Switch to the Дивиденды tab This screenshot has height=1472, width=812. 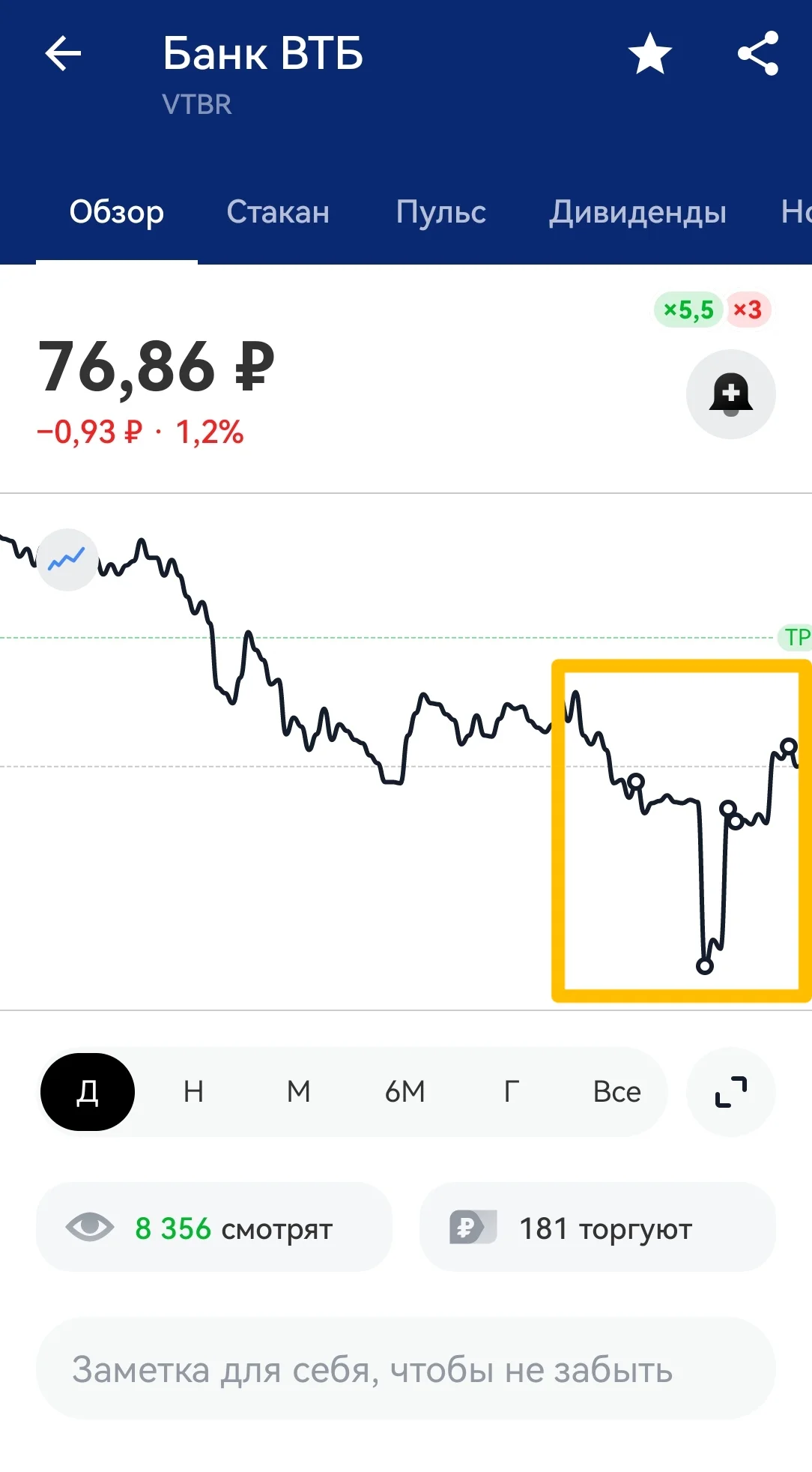(x=637, y=212)
